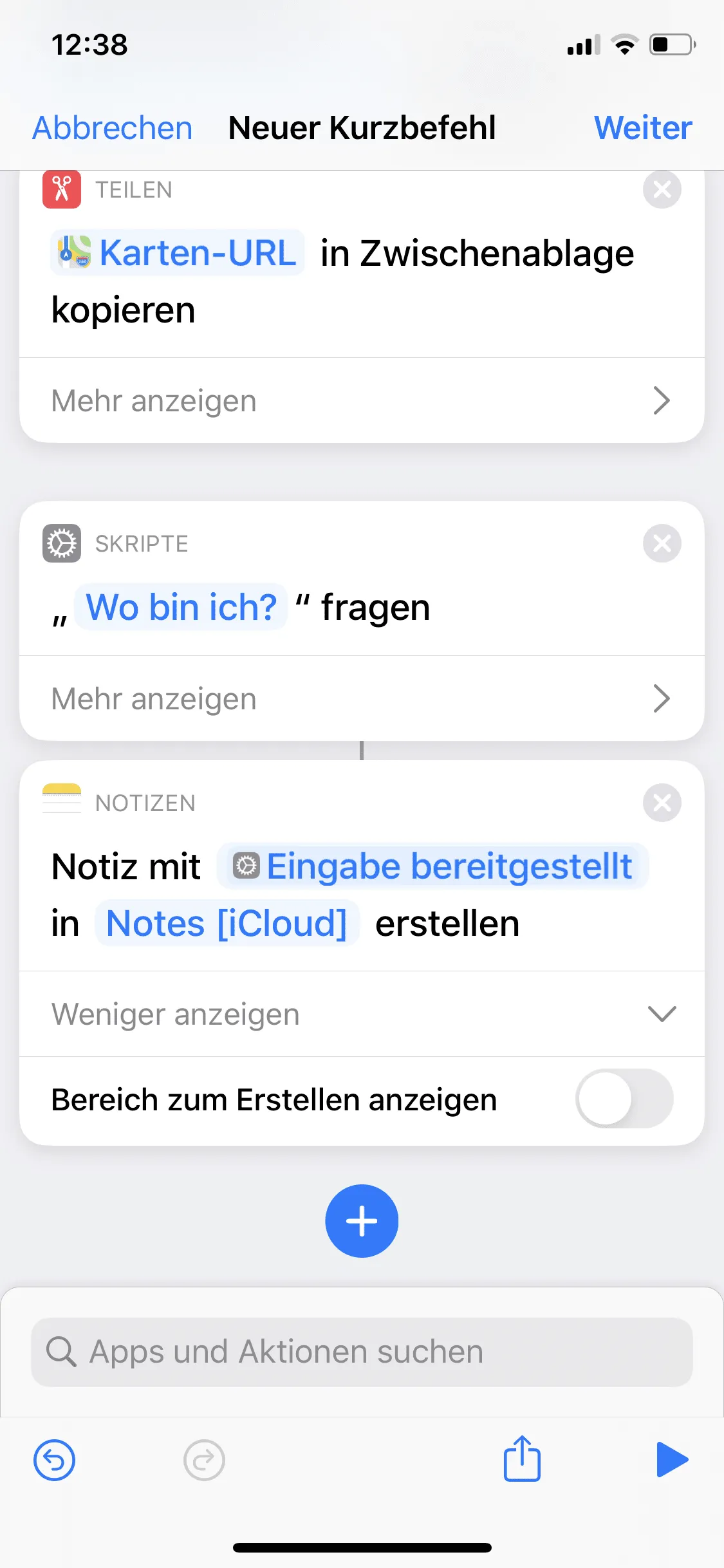
Task: Tap Abbrechen to cancel the shortcut
Action: point(113,127)
